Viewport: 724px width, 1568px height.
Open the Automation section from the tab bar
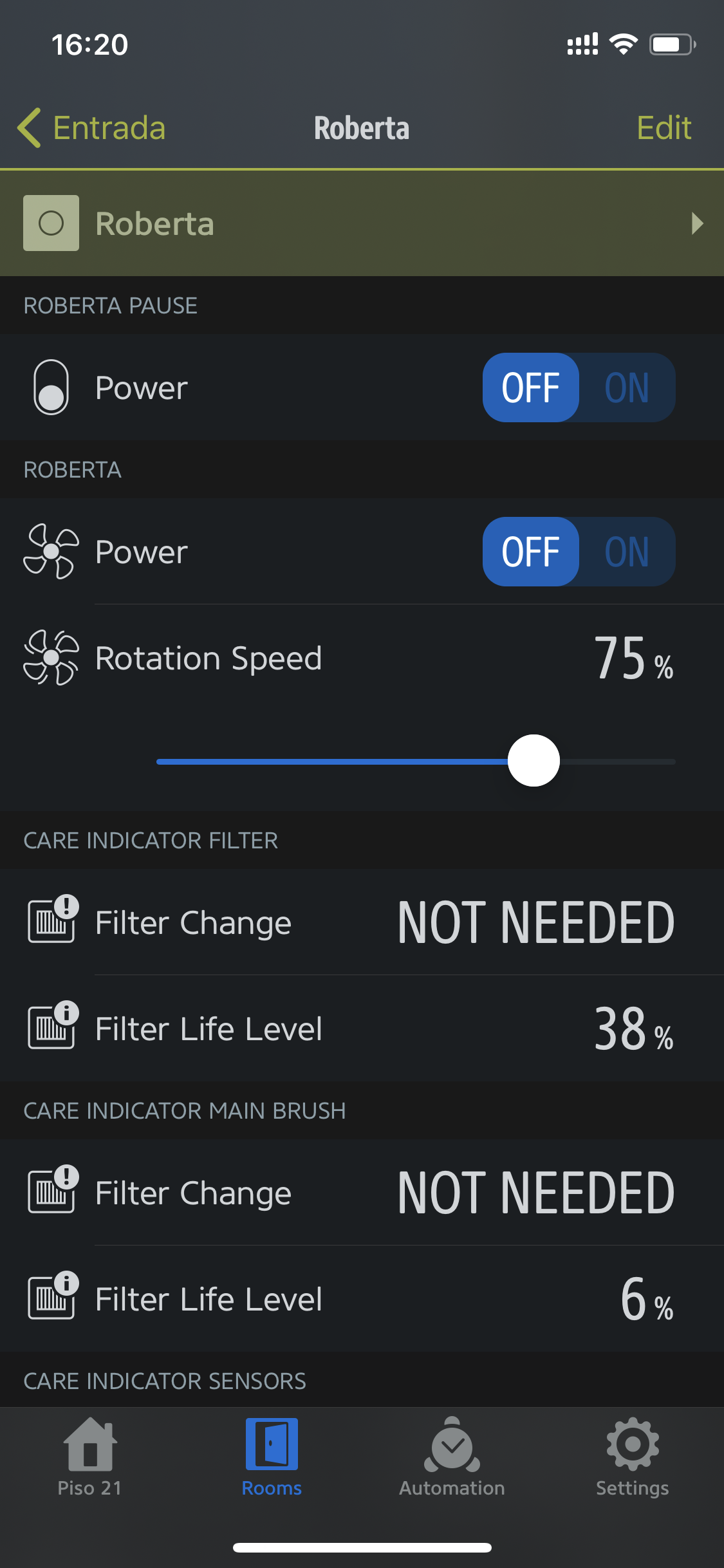[x=452, y=1458]
